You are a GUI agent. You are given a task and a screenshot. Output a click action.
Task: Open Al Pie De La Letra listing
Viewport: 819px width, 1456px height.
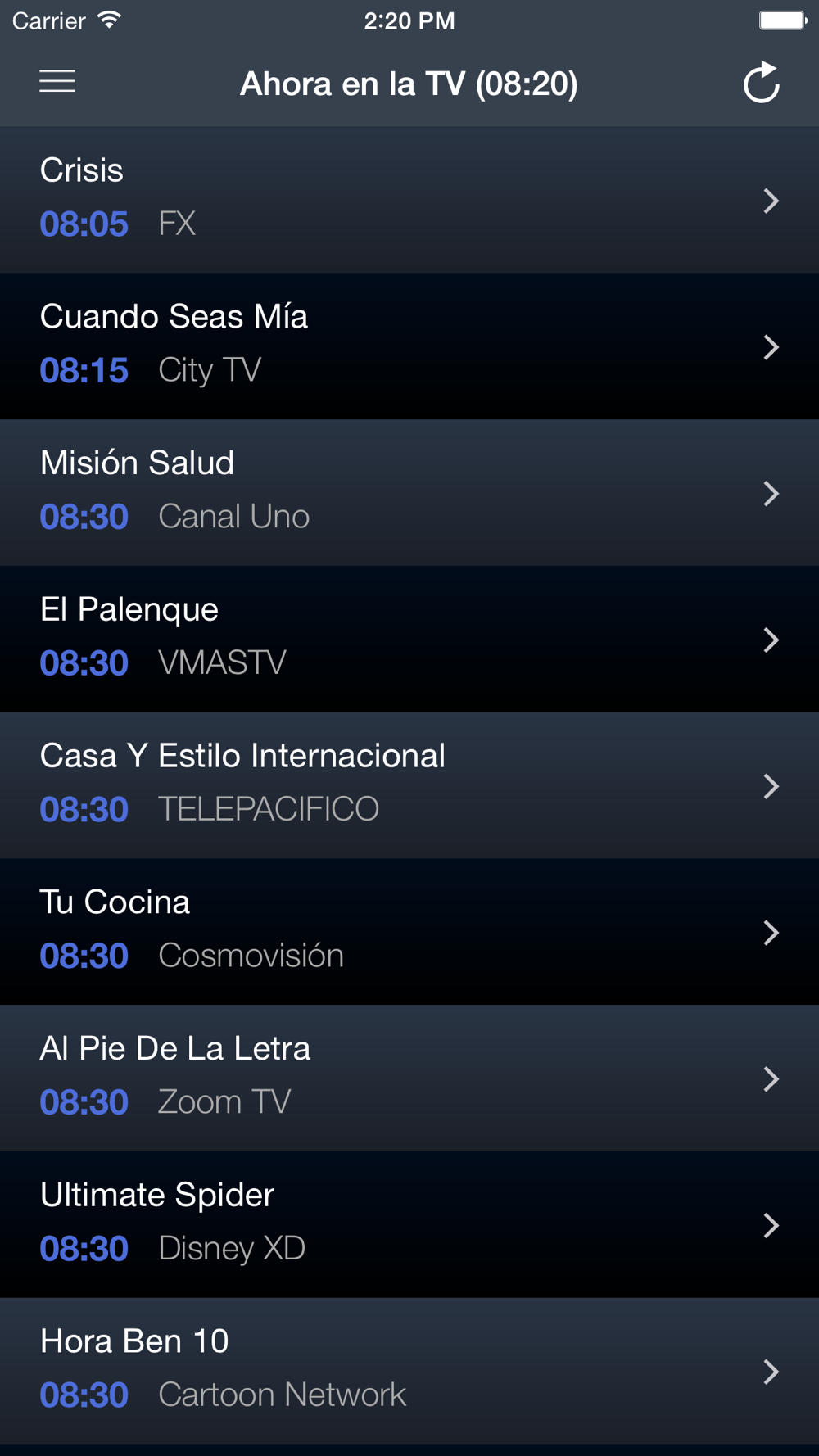point(409,1078)
